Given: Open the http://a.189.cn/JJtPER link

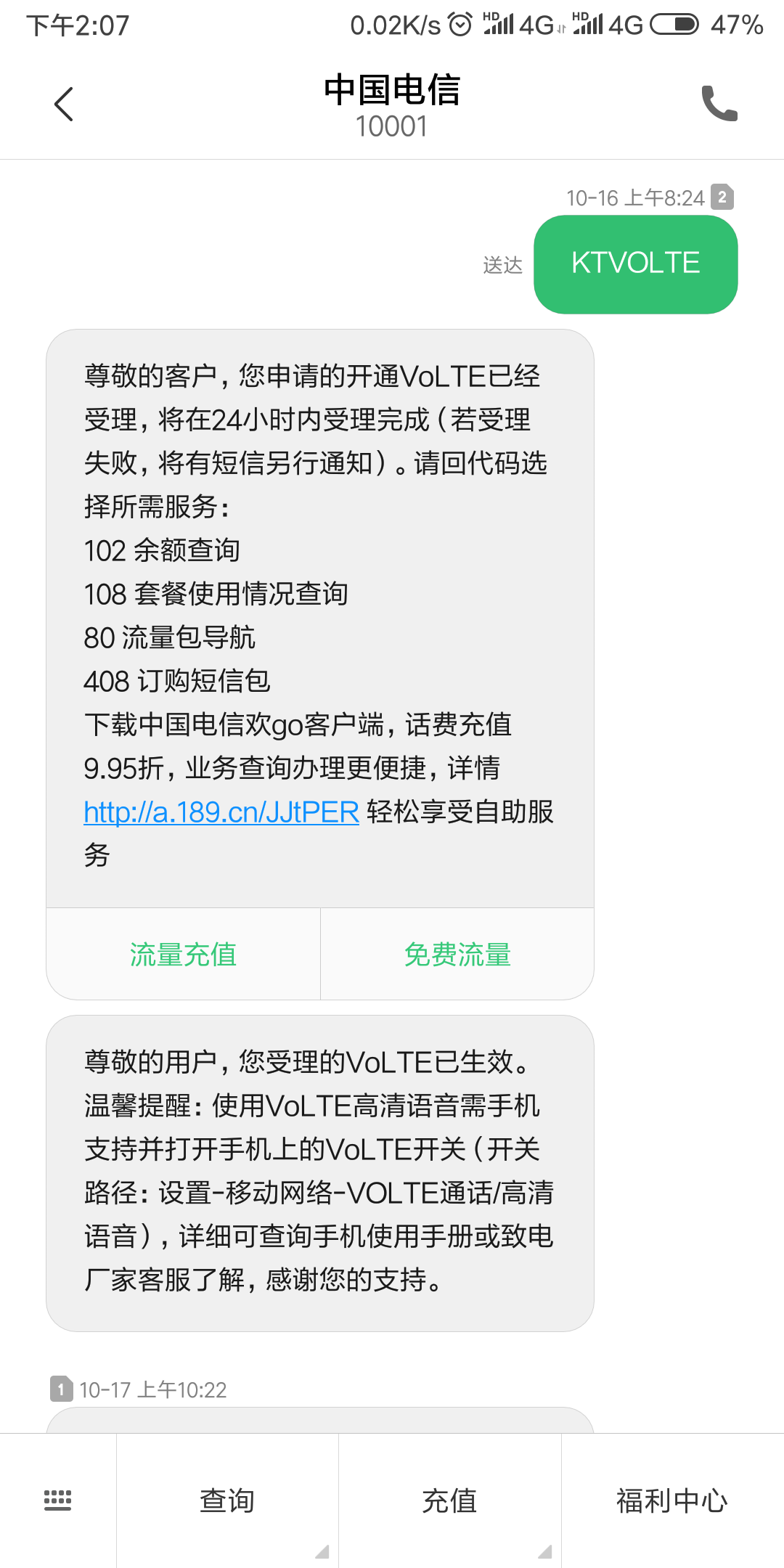Looking at the screenshot, I should [221, 812].
